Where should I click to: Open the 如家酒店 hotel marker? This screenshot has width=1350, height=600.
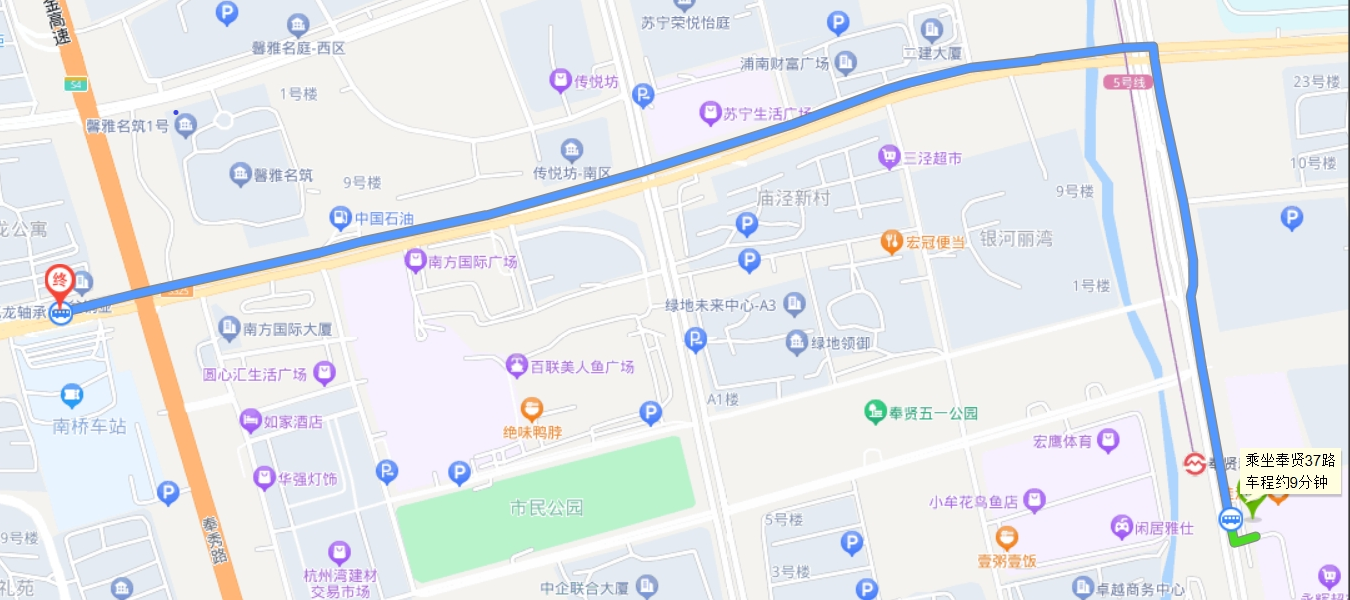coord(250,421)
